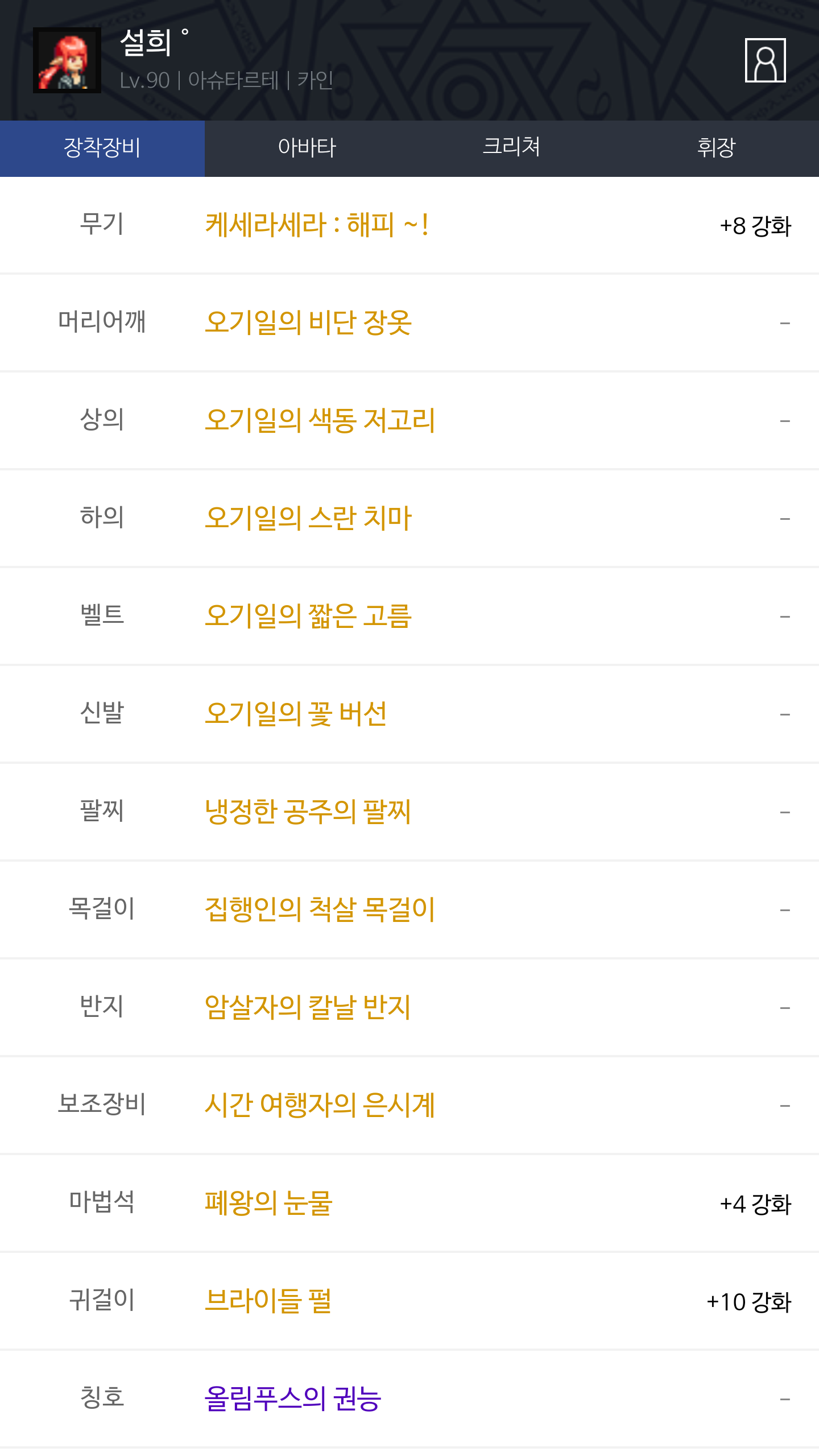Switch to the 휘장 tab
This screenshot has height=1456, width=819.
click(716, 148)
